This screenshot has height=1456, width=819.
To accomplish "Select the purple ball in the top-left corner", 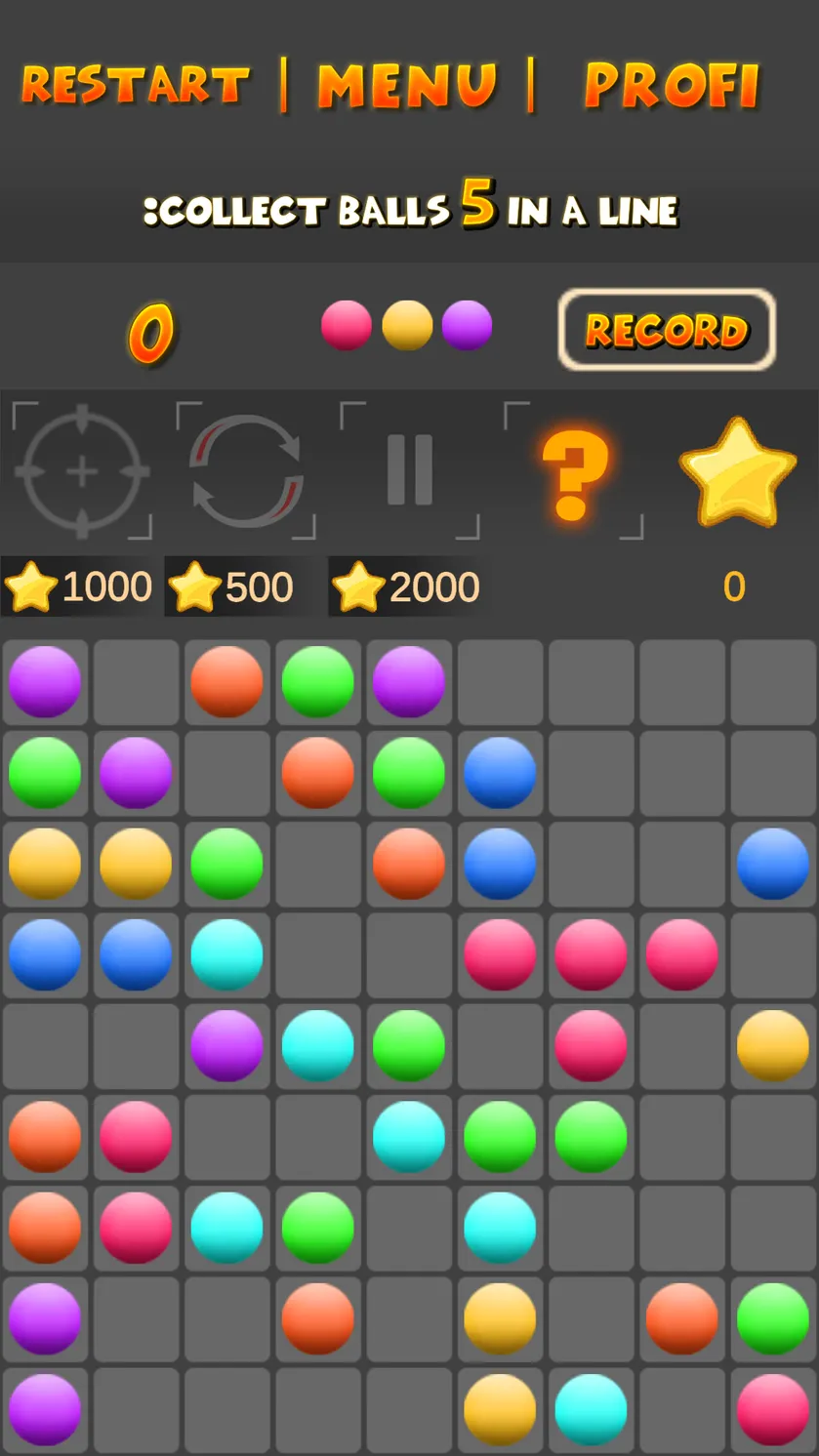I will point(45,681).
